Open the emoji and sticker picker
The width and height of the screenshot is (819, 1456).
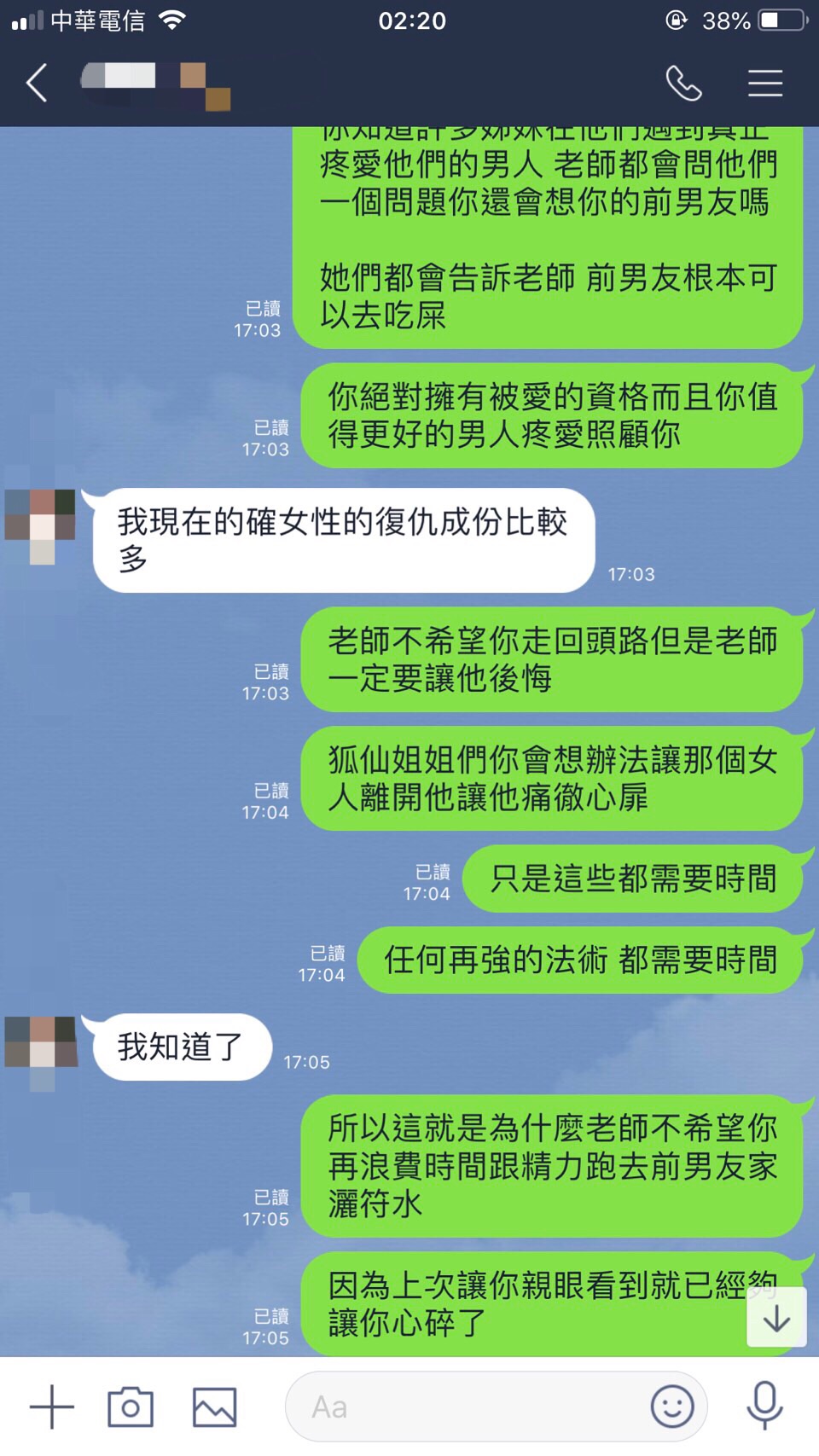(672, 1407)
